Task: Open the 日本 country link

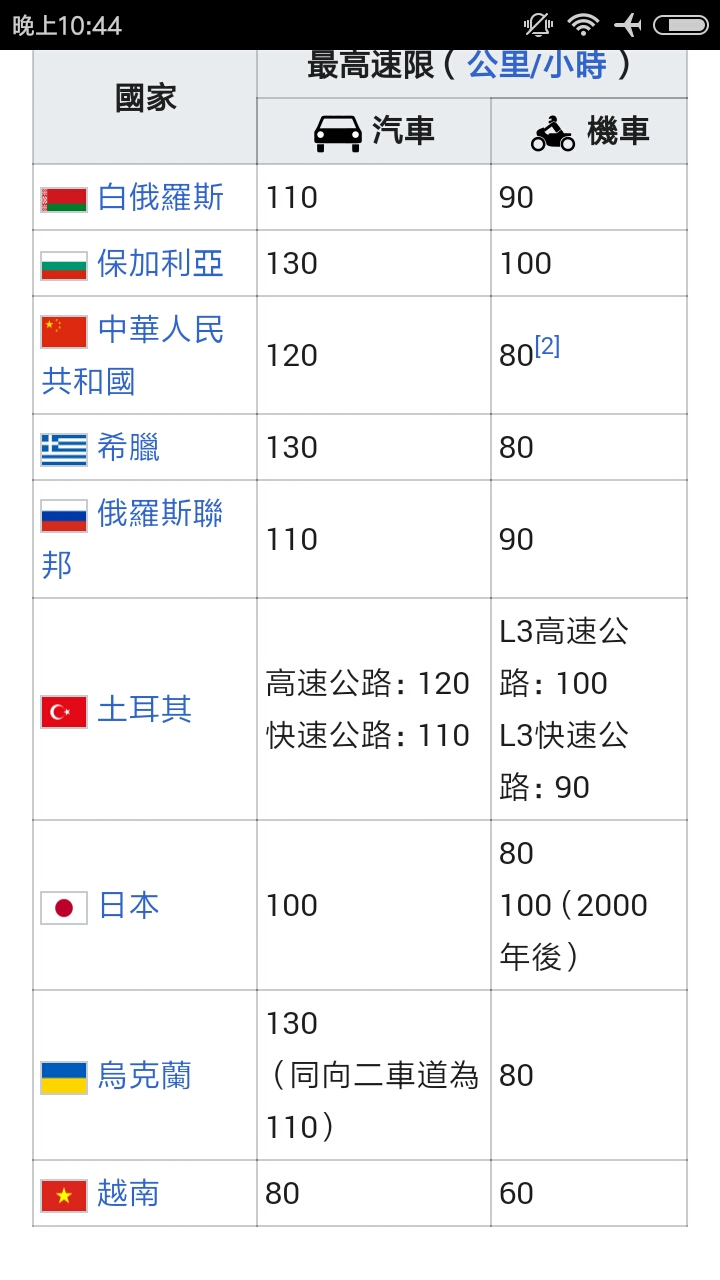Action: click(x=129, y=905)
